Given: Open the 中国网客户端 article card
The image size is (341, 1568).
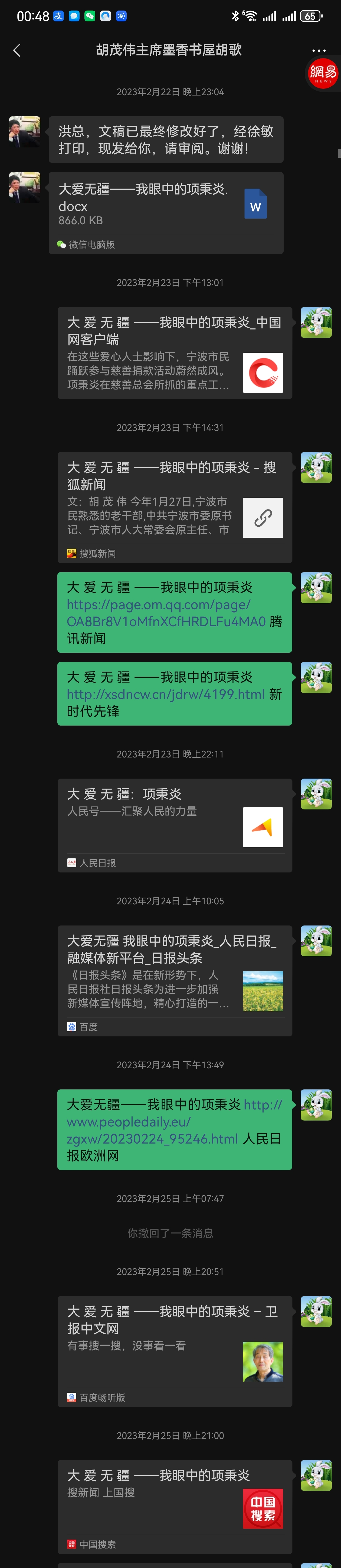Looking at the screenshot, I should (x=174, y=353).
